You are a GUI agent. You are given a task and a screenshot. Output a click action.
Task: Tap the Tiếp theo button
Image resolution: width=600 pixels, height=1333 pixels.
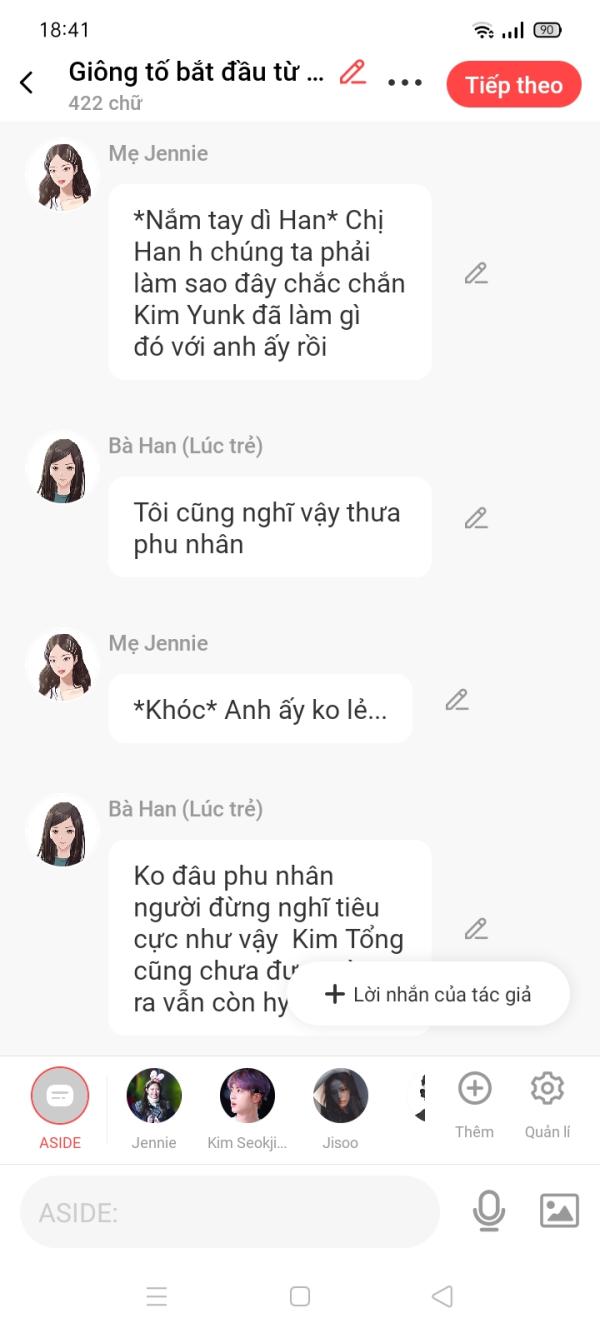tap(513, 85)
